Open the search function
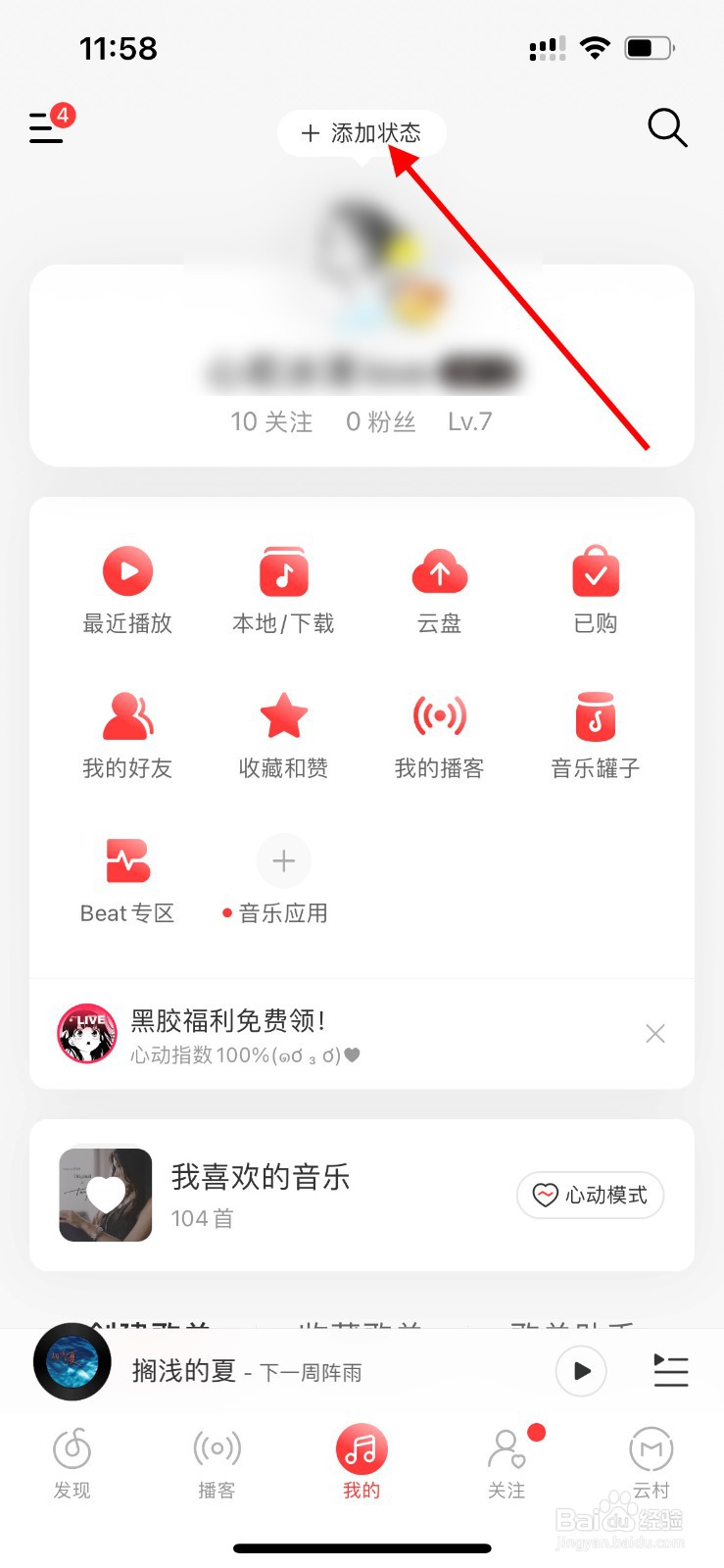This screenshot has width=724, height=1568. pos(667,127)
